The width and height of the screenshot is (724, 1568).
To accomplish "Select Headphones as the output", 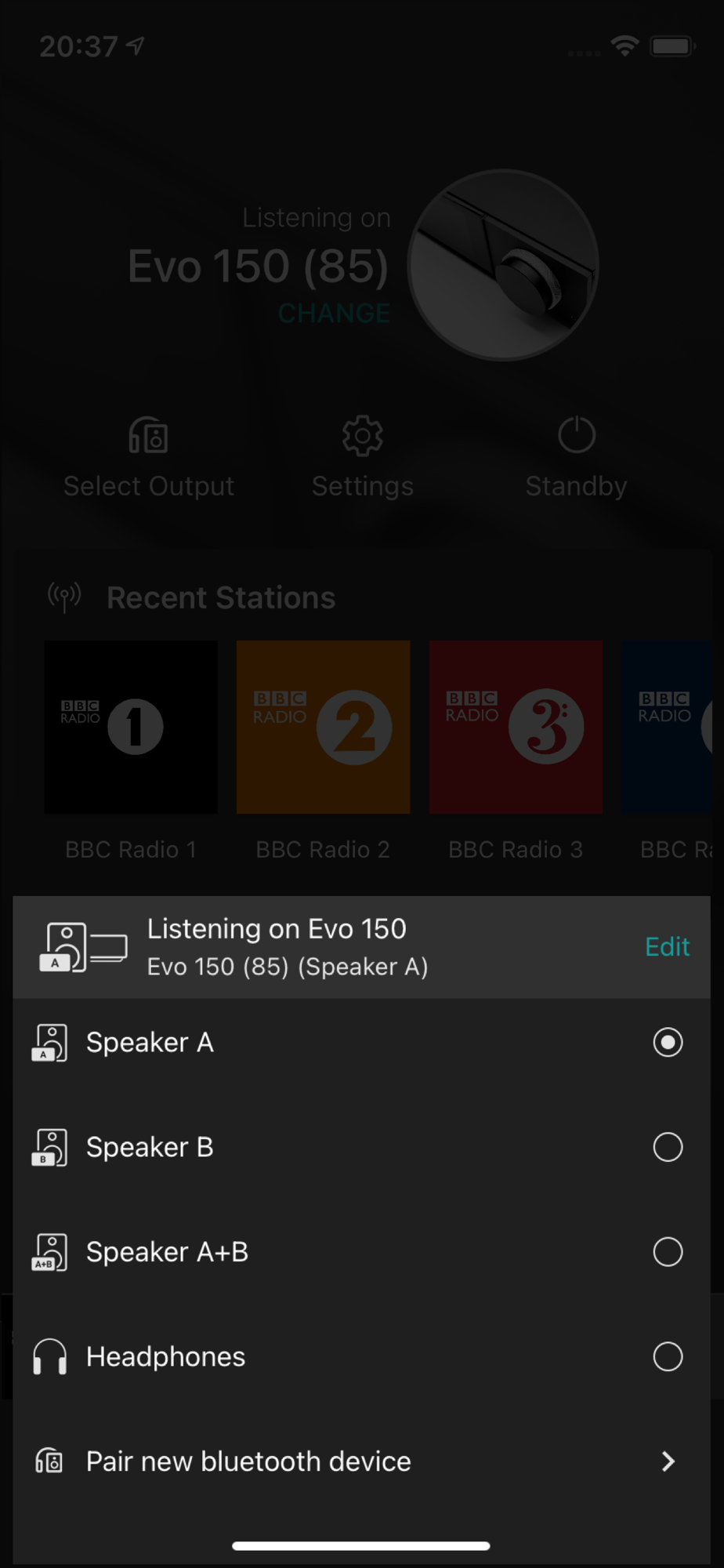I will pyautogui.click(x=361, y=1356).
